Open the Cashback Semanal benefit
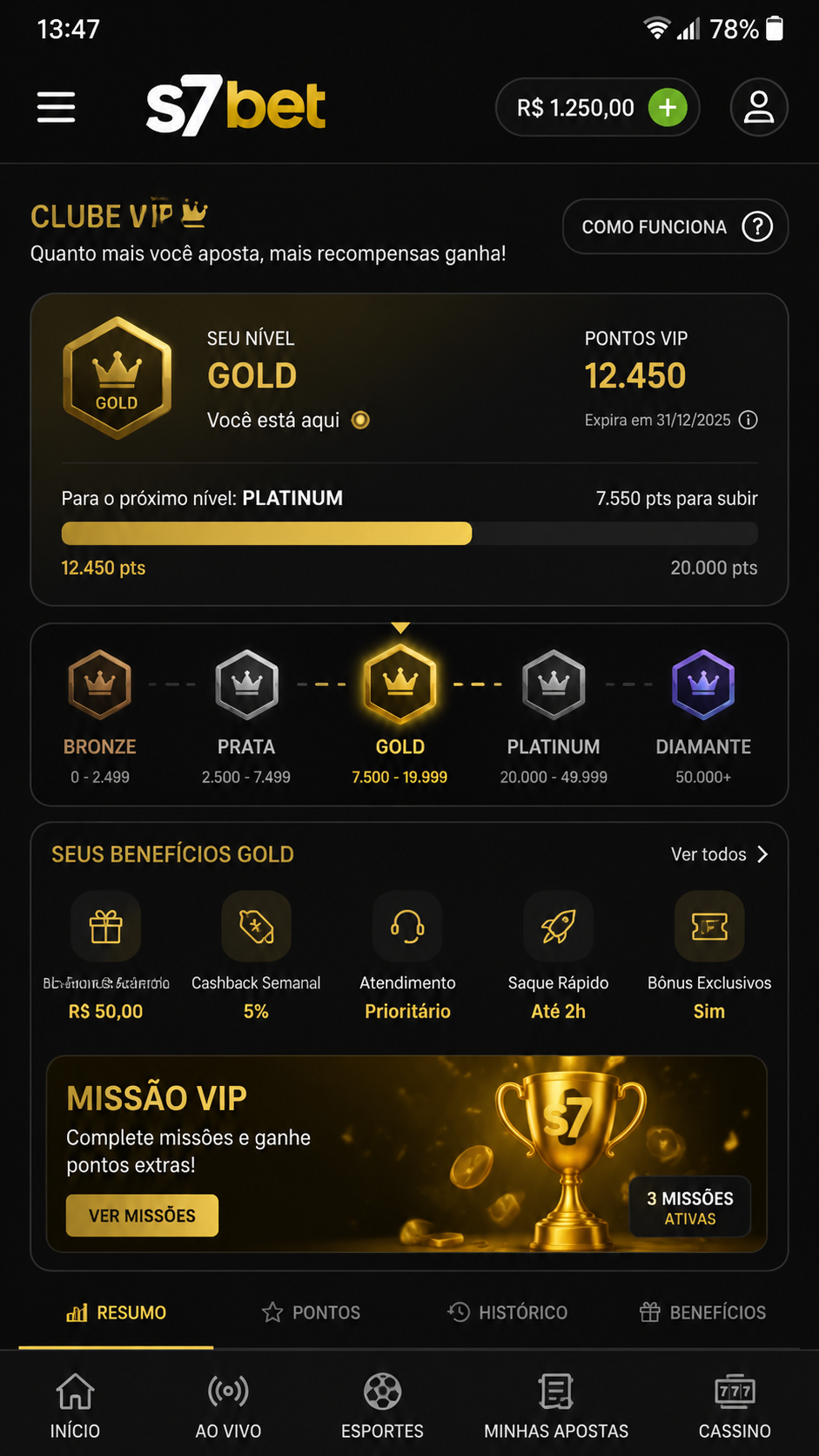Screen dimensions: 819x1456 (x=256, y=956)
